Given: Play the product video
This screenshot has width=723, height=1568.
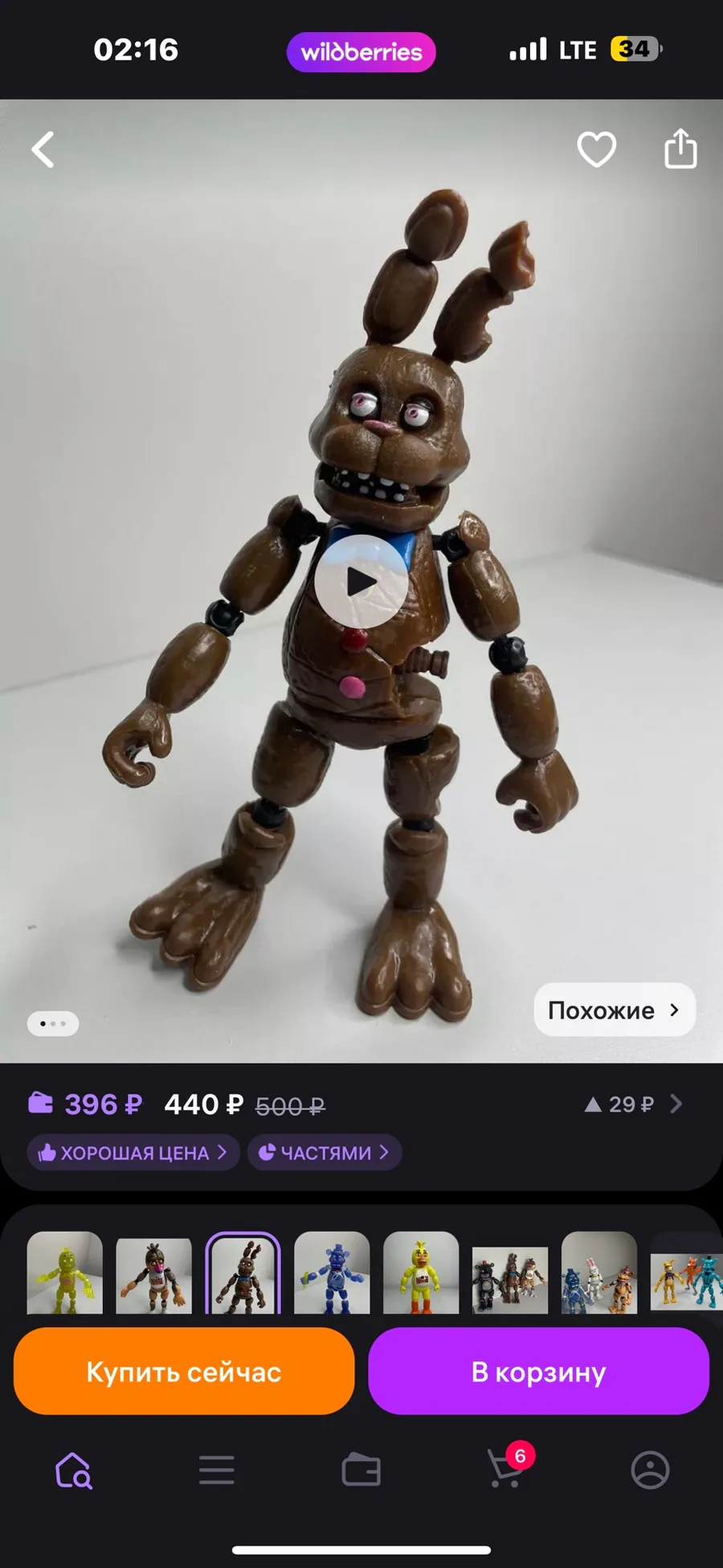Looking at the screenshot, I should pos(361,582).
